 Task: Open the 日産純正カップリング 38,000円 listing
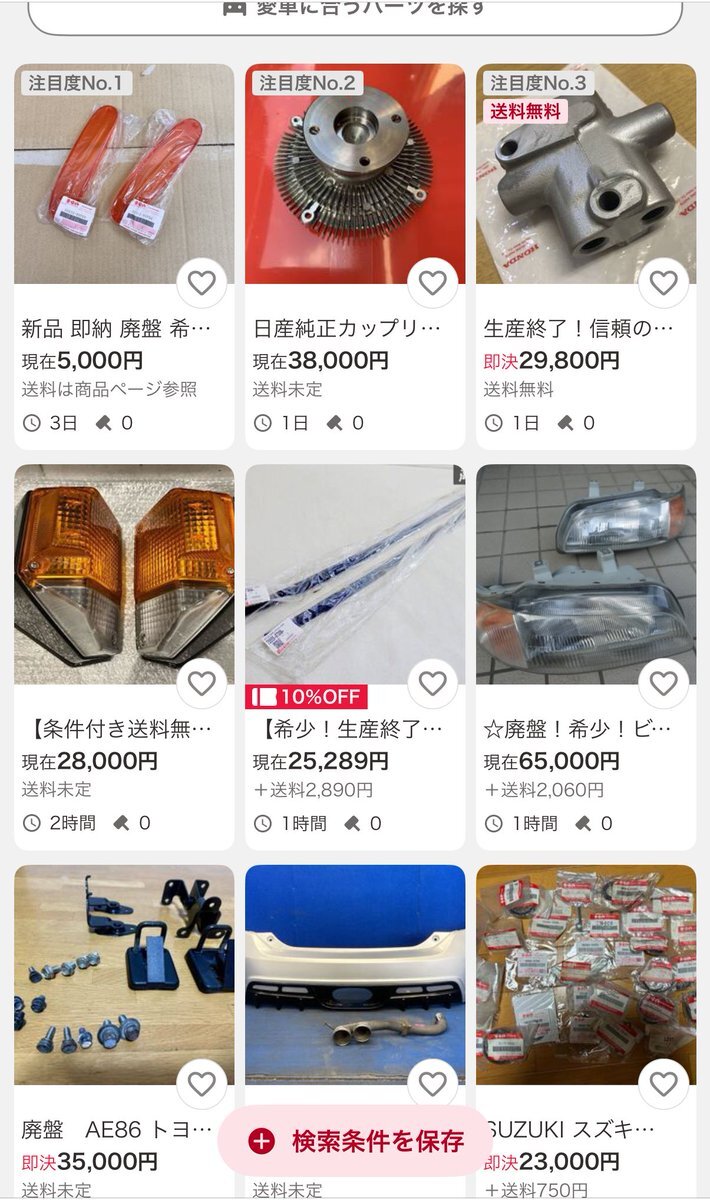355,175
